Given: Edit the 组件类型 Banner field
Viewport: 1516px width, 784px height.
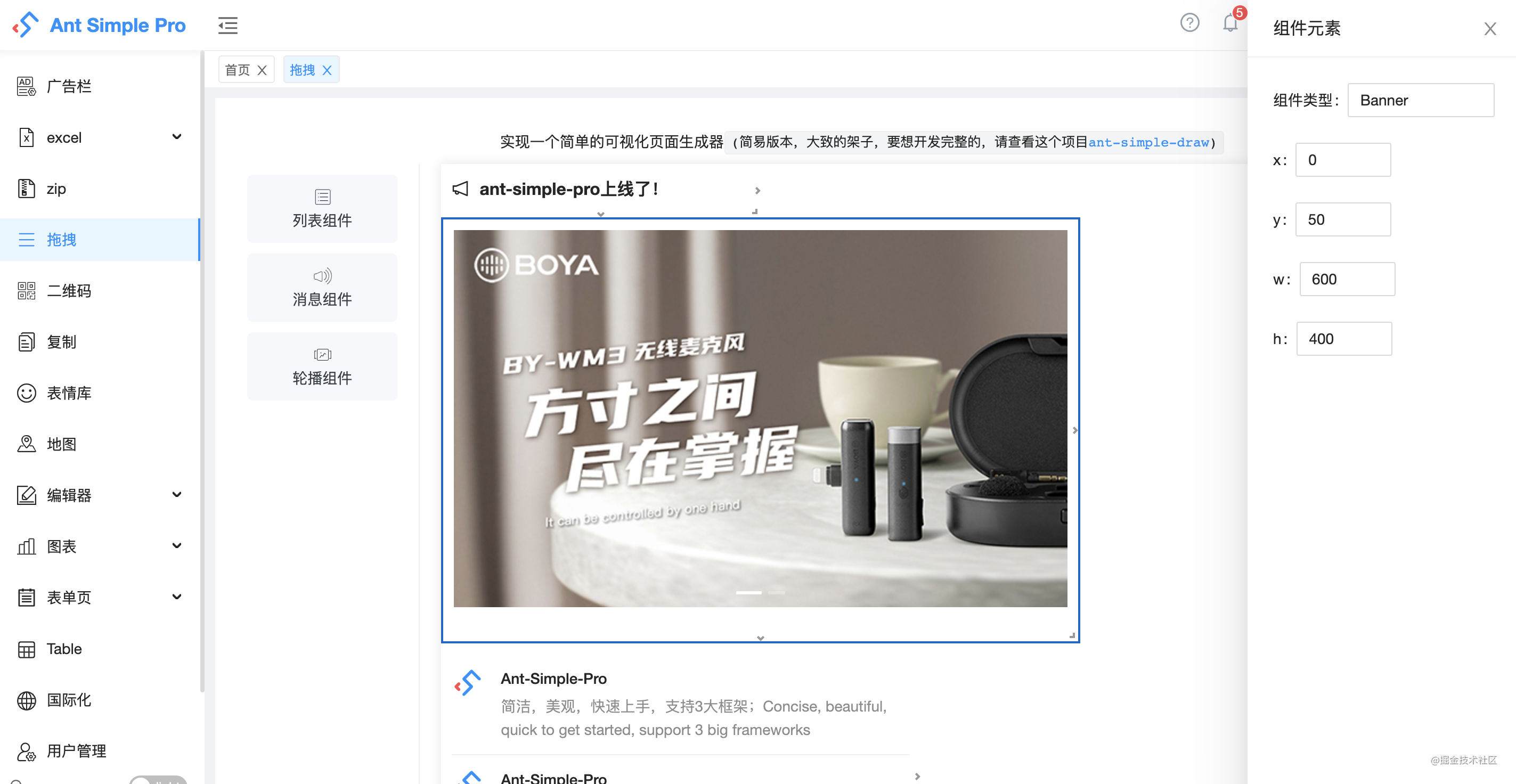Looking at the screenshot, I should [x=1420, y=101].
